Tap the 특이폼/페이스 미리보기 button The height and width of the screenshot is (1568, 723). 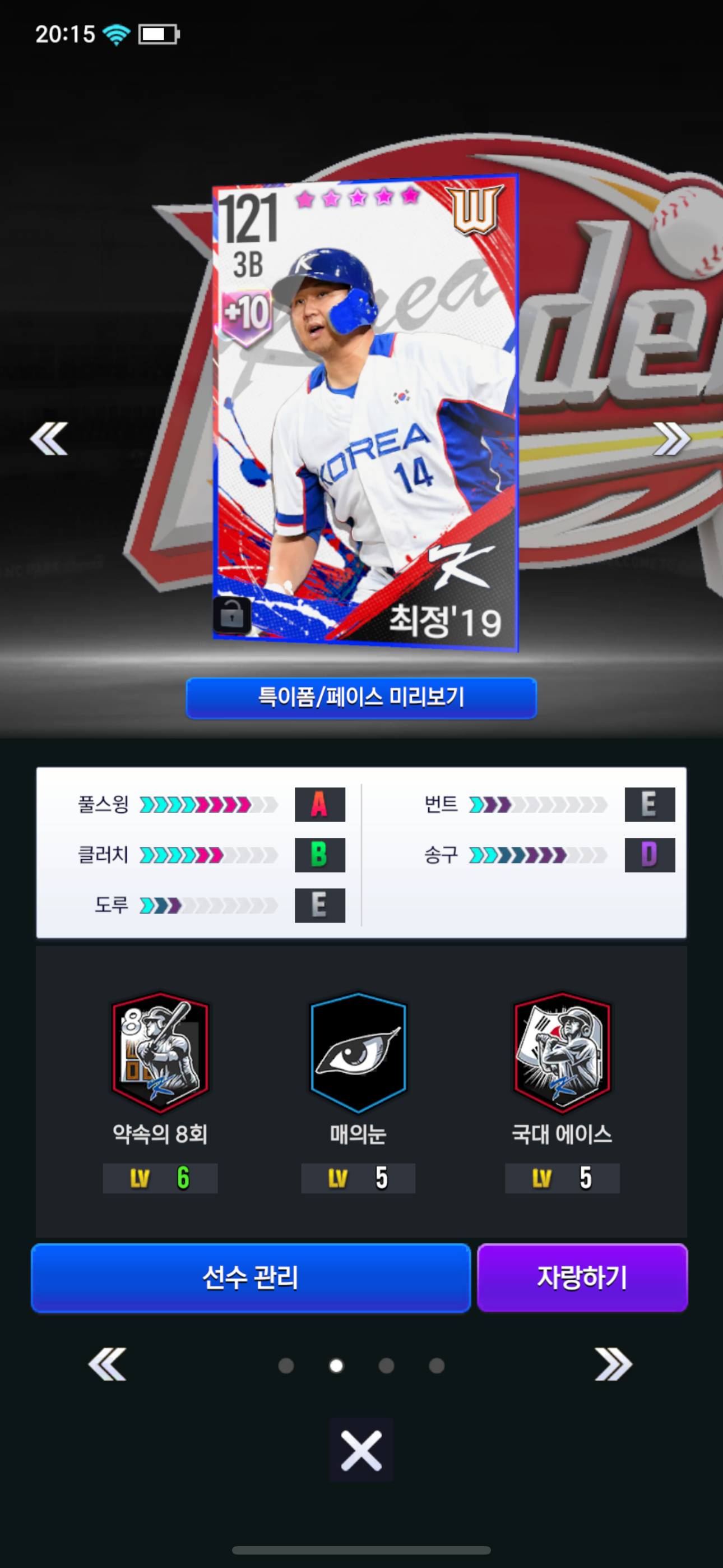point(361,698)
